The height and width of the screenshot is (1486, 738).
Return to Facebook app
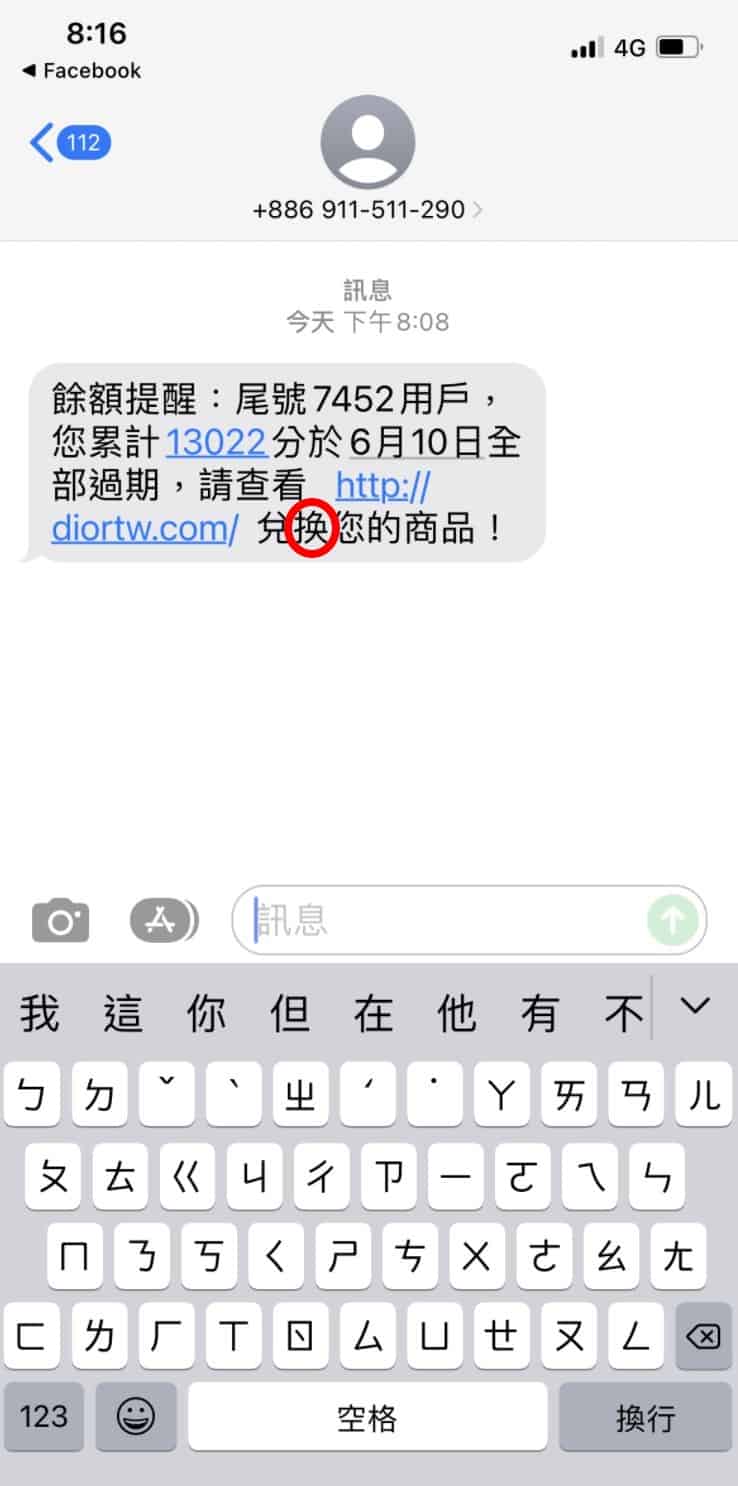click(x=80, y=71)
